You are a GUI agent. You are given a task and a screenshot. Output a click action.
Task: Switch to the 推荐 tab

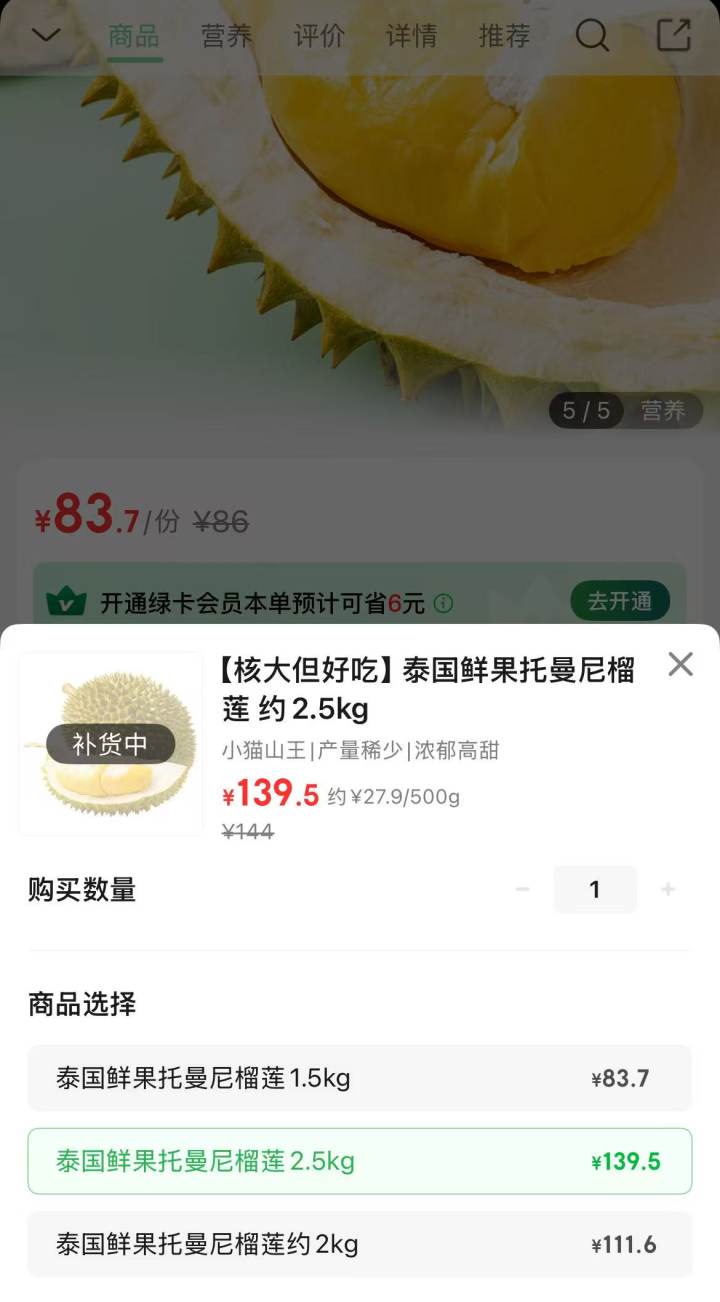coord(504,37)
